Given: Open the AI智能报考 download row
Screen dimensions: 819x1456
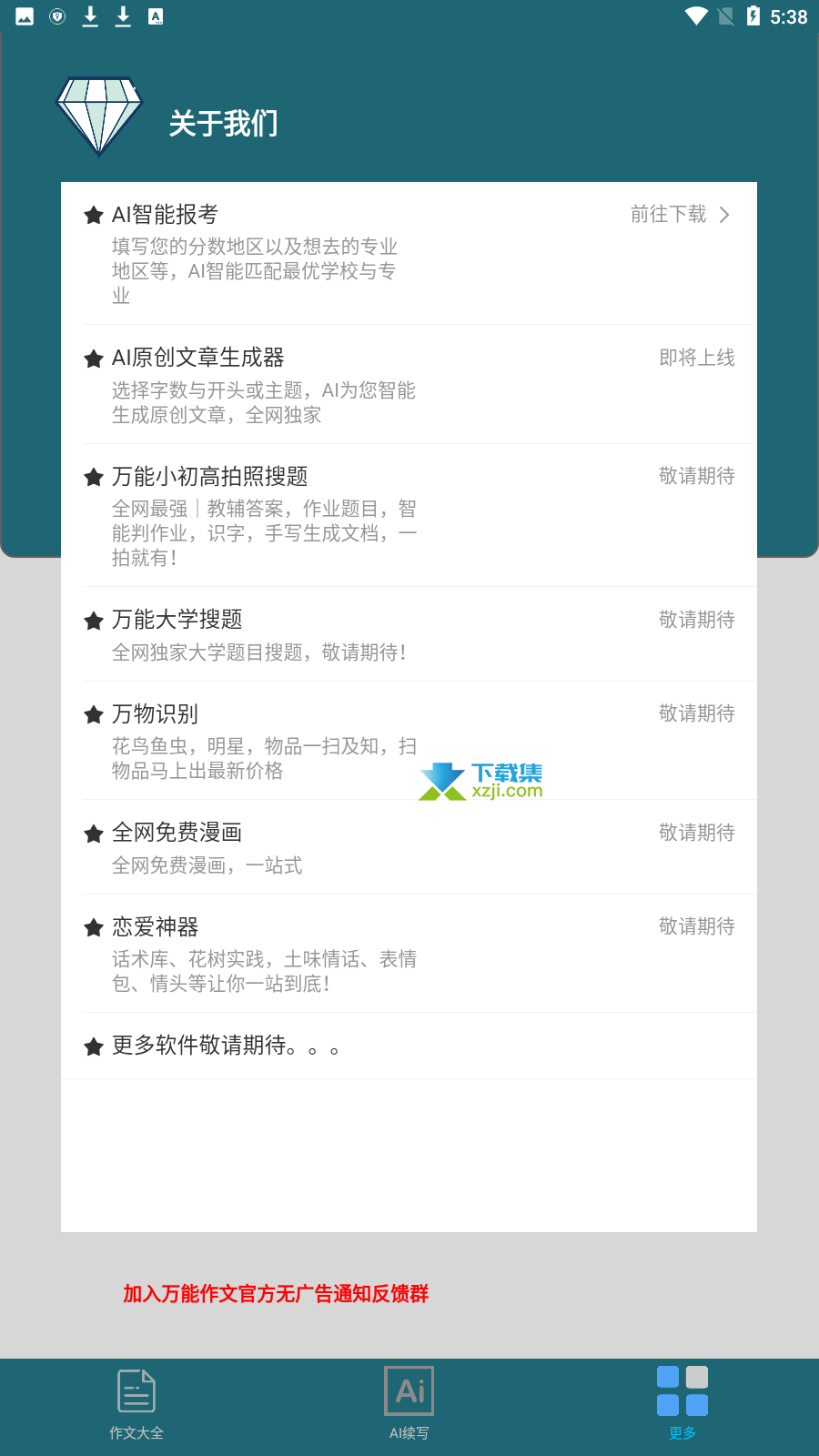Looking at the screenshot, I should click(x=409, y=254).
